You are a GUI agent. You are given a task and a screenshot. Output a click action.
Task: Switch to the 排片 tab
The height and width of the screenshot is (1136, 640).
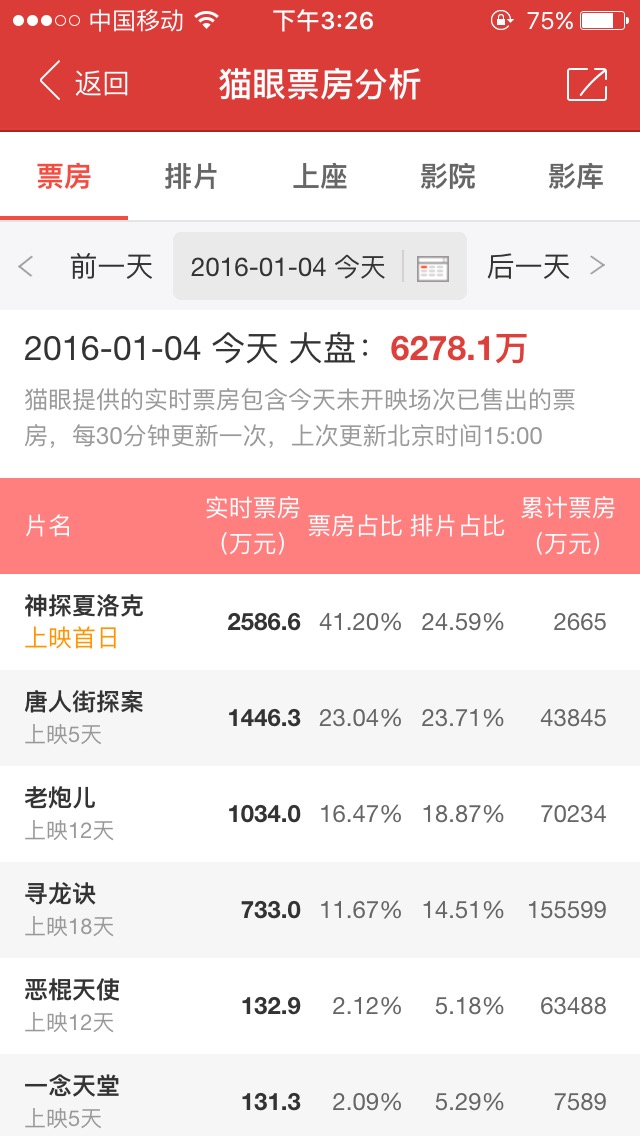[x=191, y=178]
